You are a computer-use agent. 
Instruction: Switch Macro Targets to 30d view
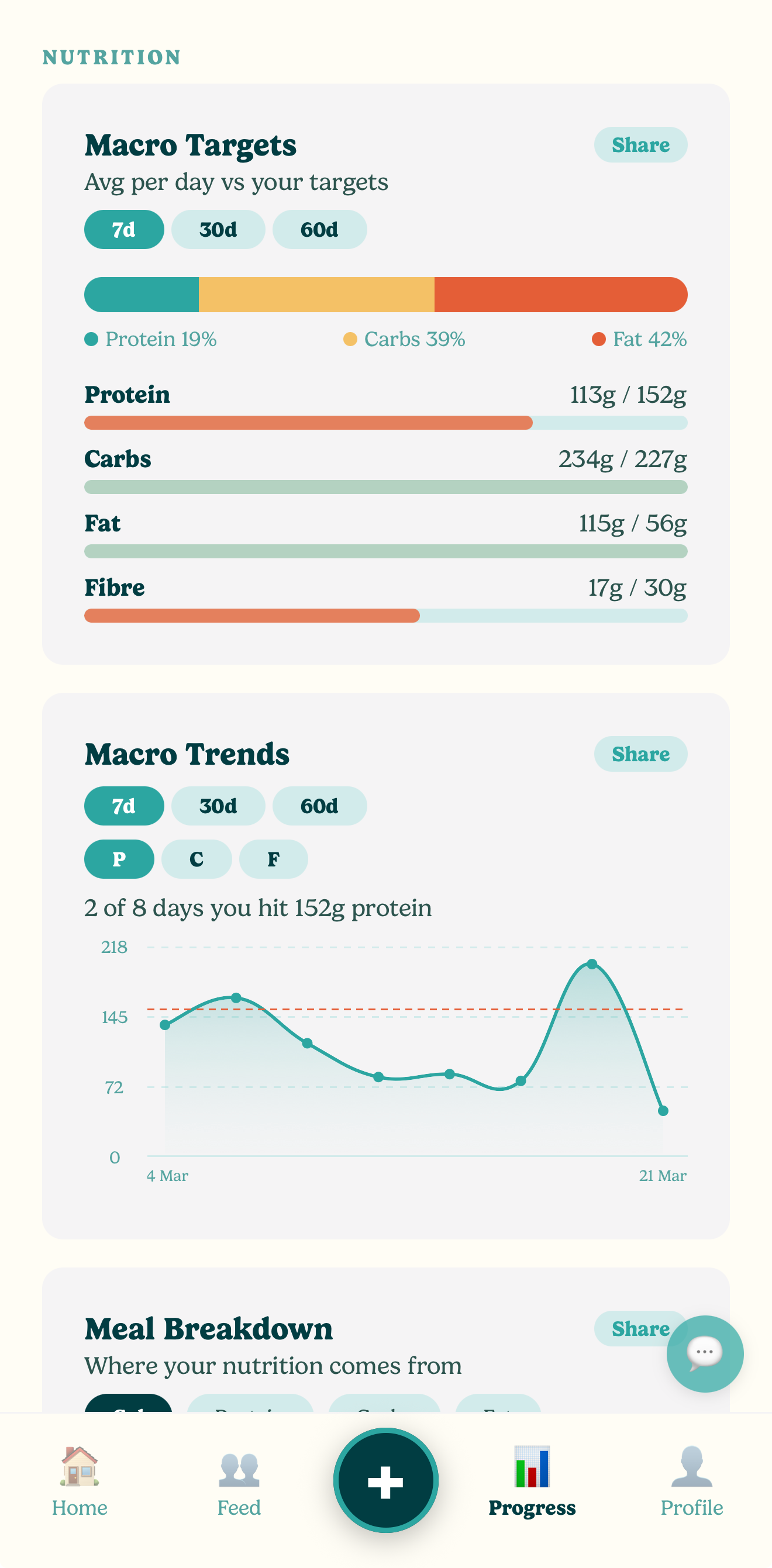pos(218,230)
